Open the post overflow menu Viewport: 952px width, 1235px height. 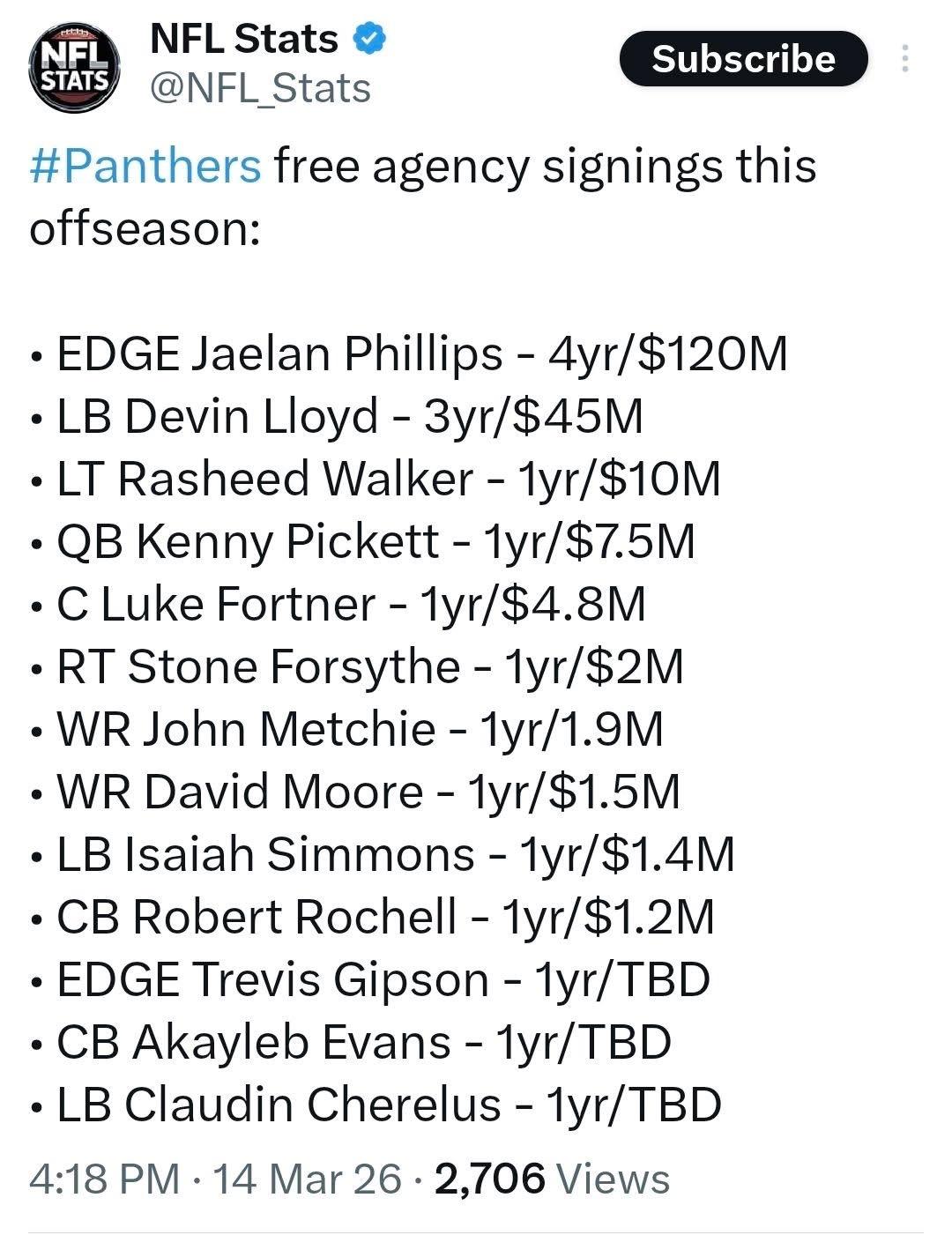coord(904,59)
